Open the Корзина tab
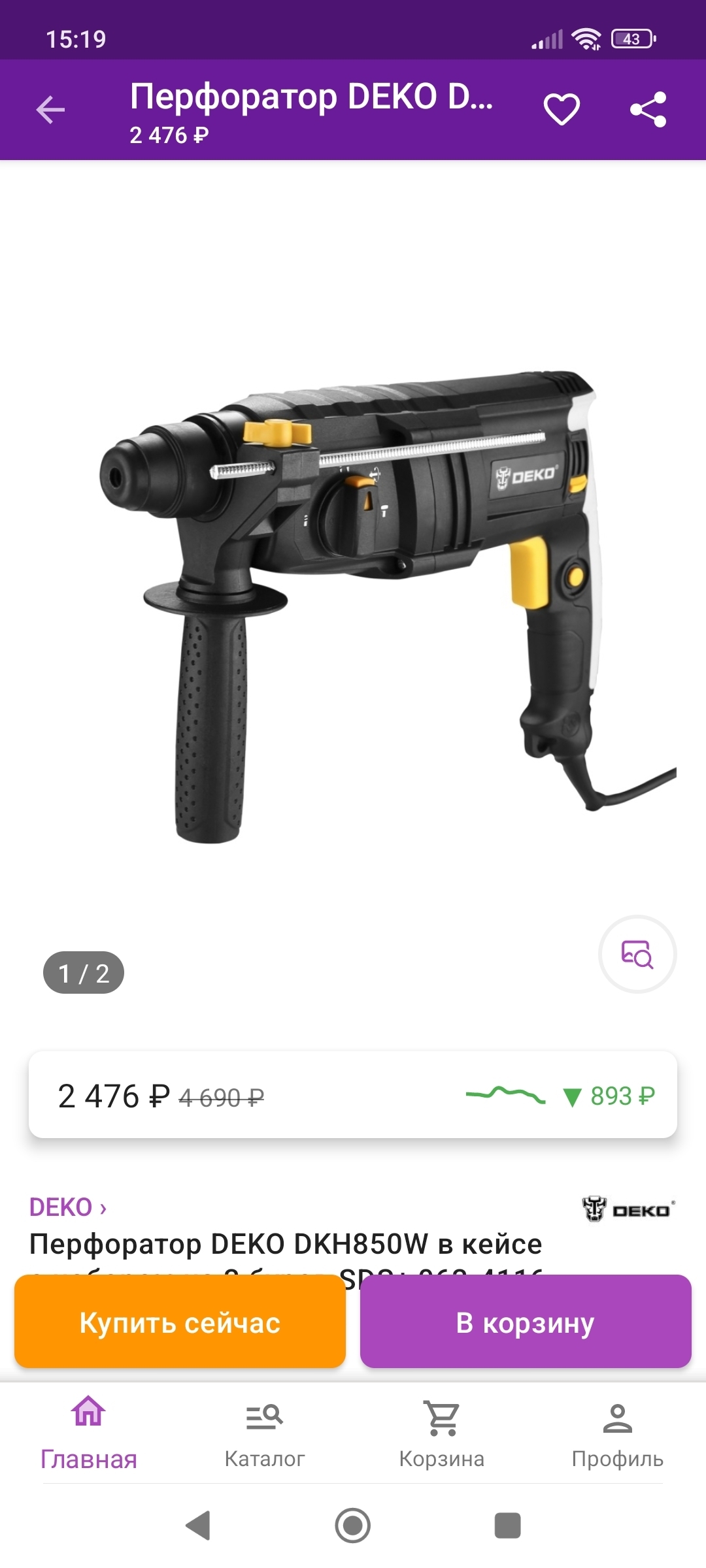 click(x=442, y=1432)
